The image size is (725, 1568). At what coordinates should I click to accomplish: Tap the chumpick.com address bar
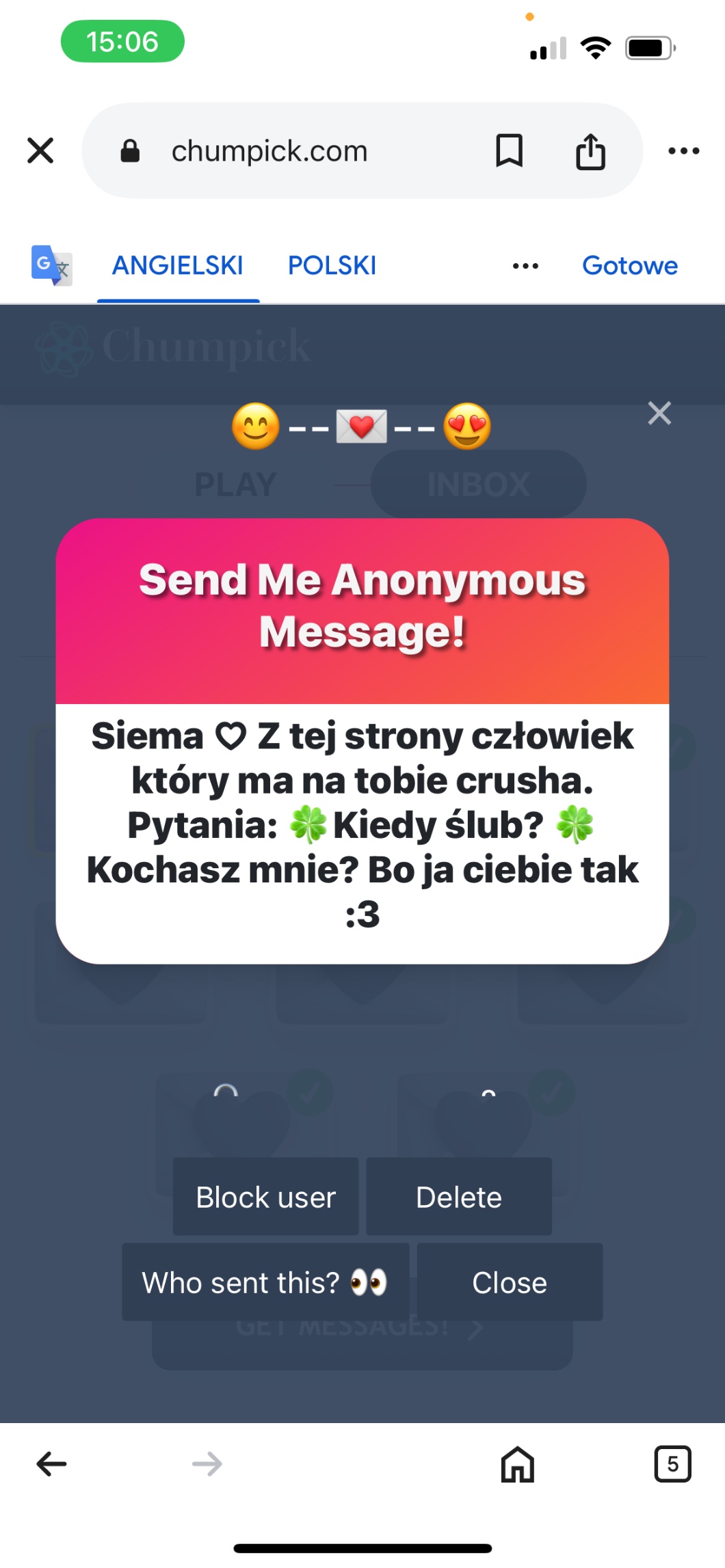[287, 151]
